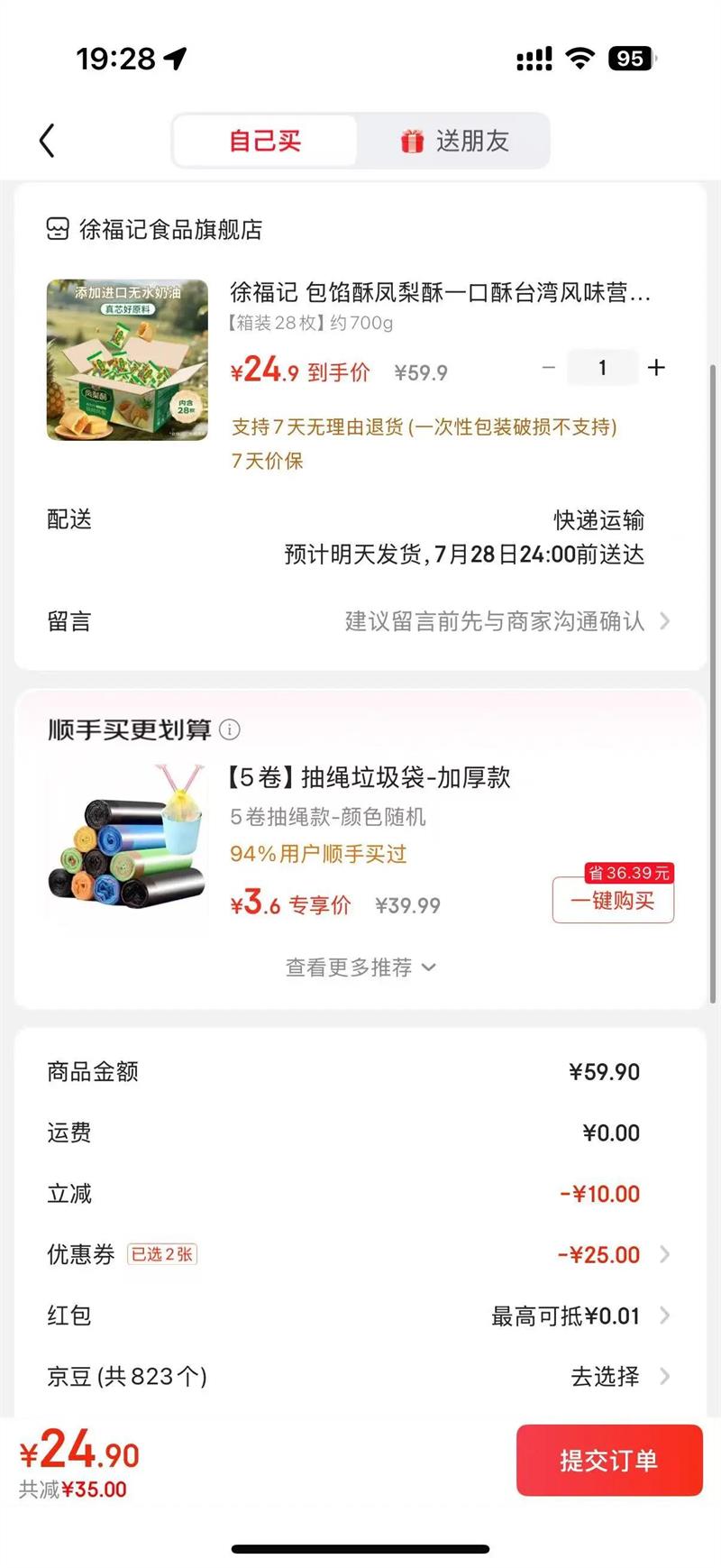Tap 一键购买 for the garbage bags

pyautogui.click(x=613, y=901)
